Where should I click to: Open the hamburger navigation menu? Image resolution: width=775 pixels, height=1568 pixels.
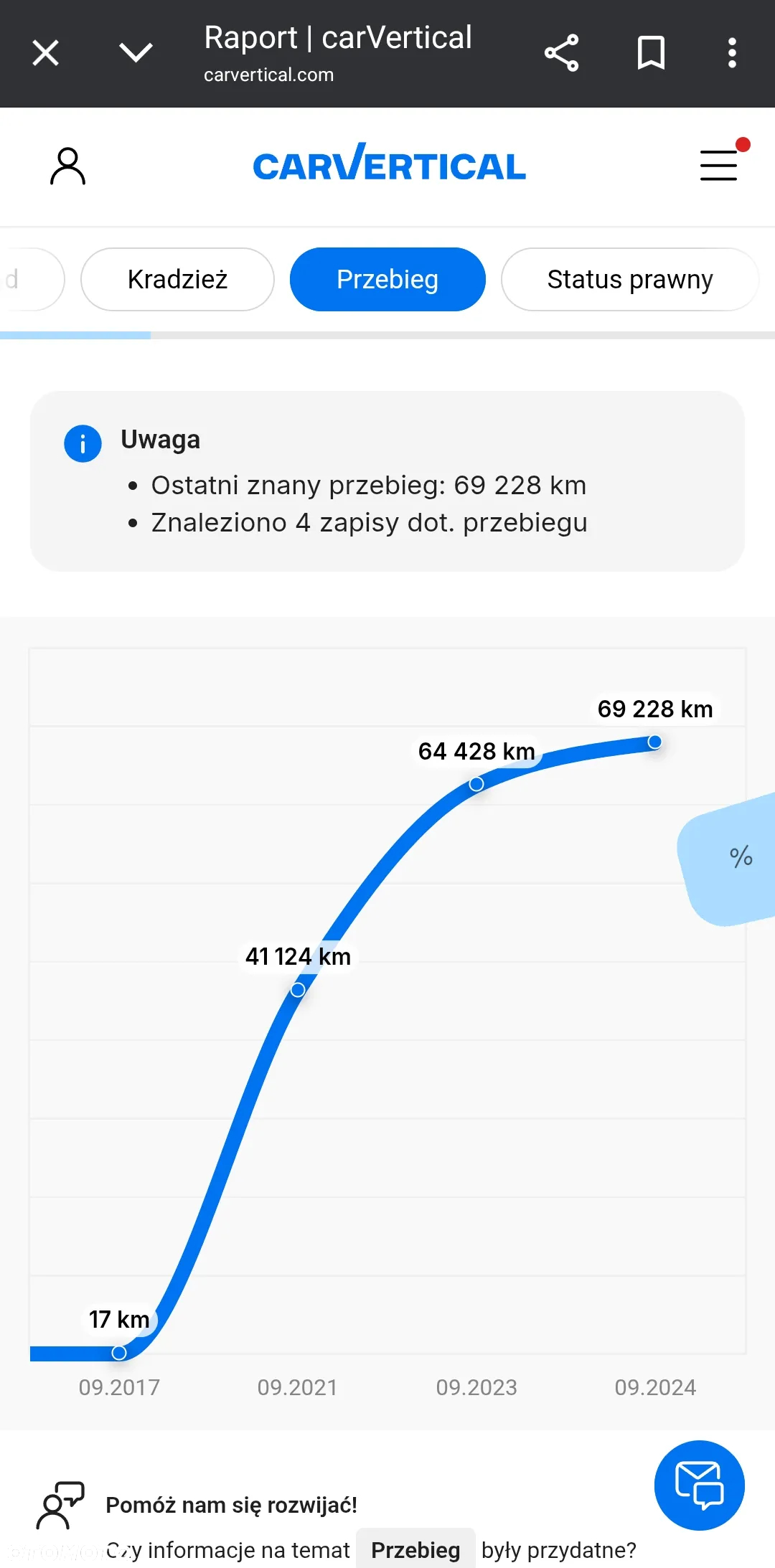(x=718, y=165)
